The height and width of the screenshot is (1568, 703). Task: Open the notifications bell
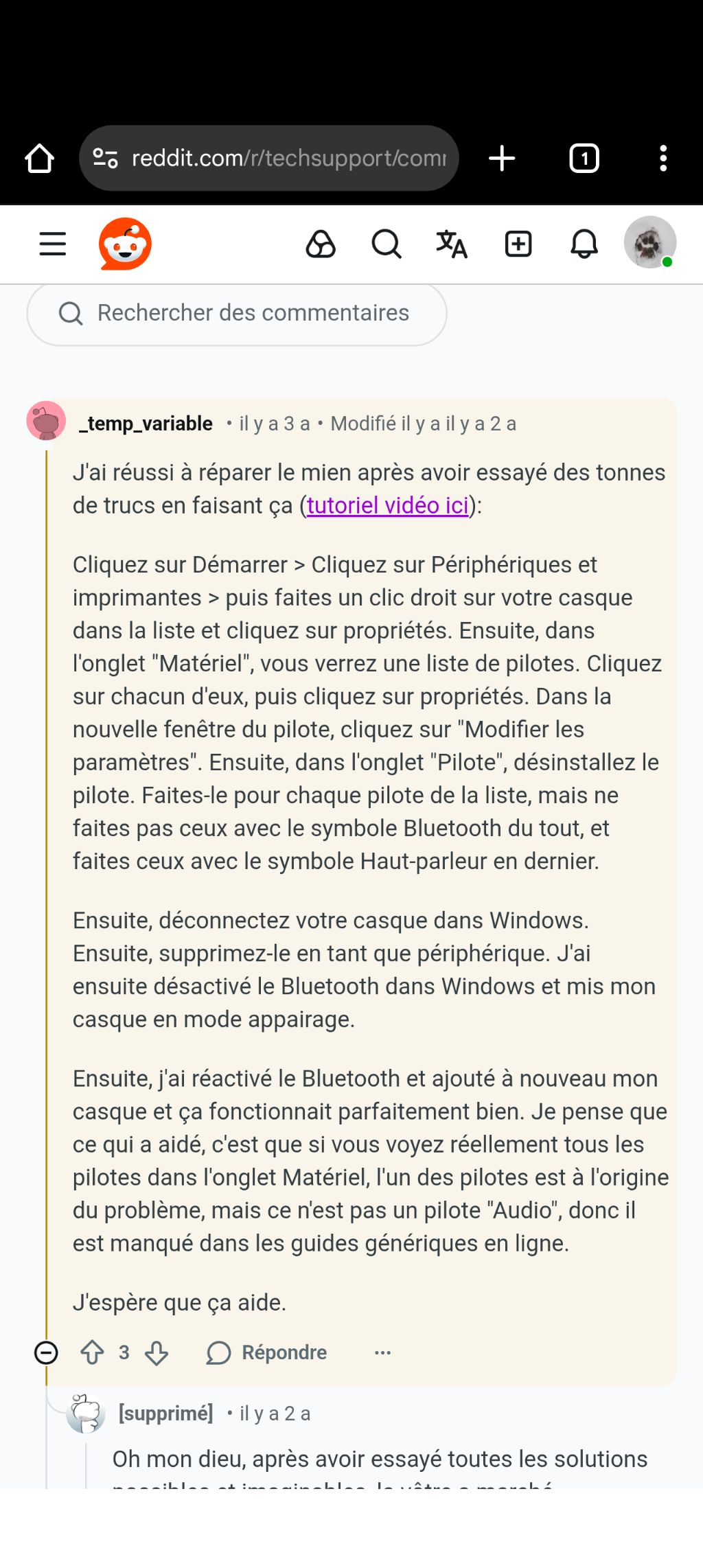[x=584, y=244]
